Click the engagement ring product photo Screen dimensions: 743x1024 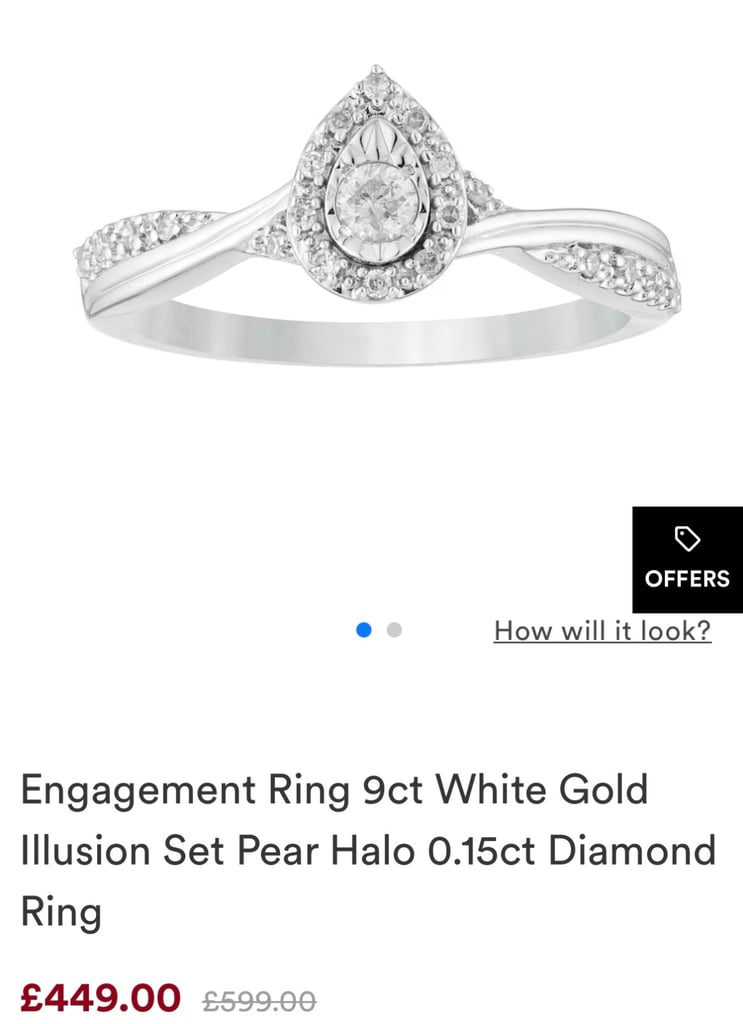point(371,210)
